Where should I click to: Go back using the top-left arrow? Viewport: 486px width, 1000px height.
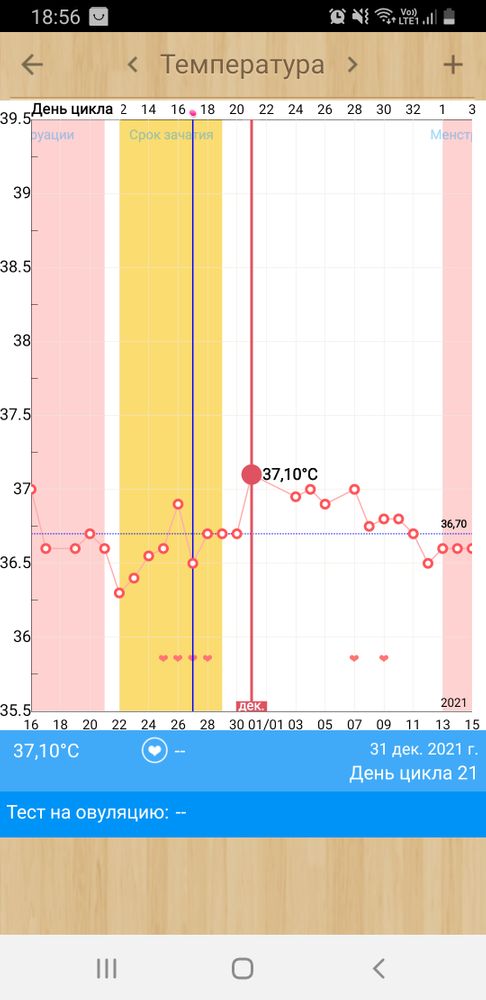[32, 65]
